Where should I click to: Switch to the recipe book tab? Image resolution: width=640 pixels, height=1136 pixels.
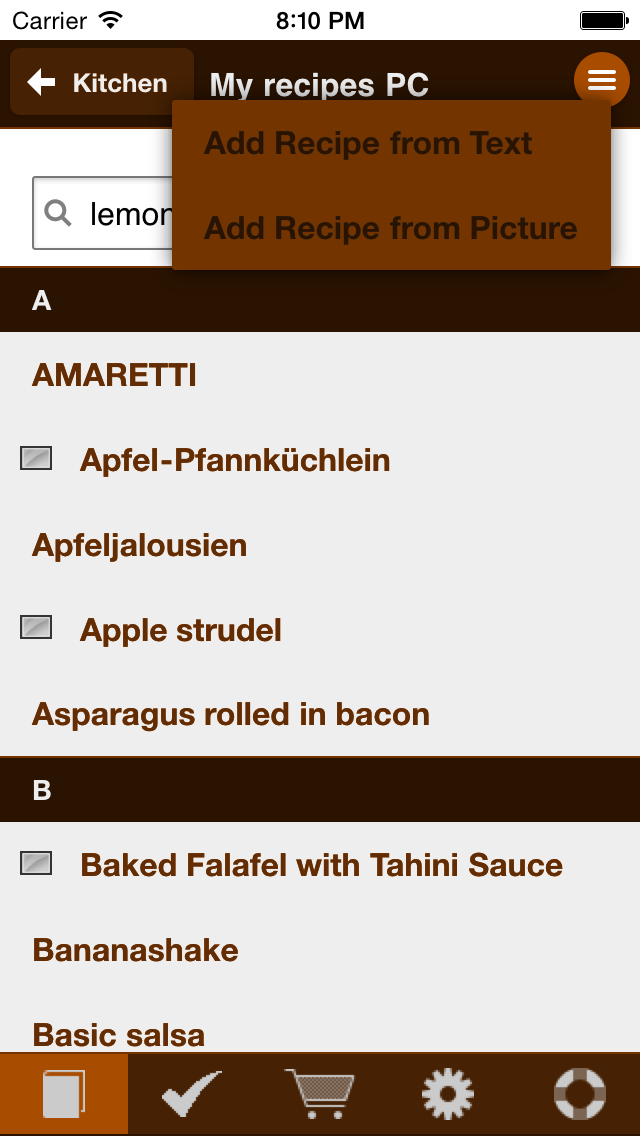[x=64, y=1094]
